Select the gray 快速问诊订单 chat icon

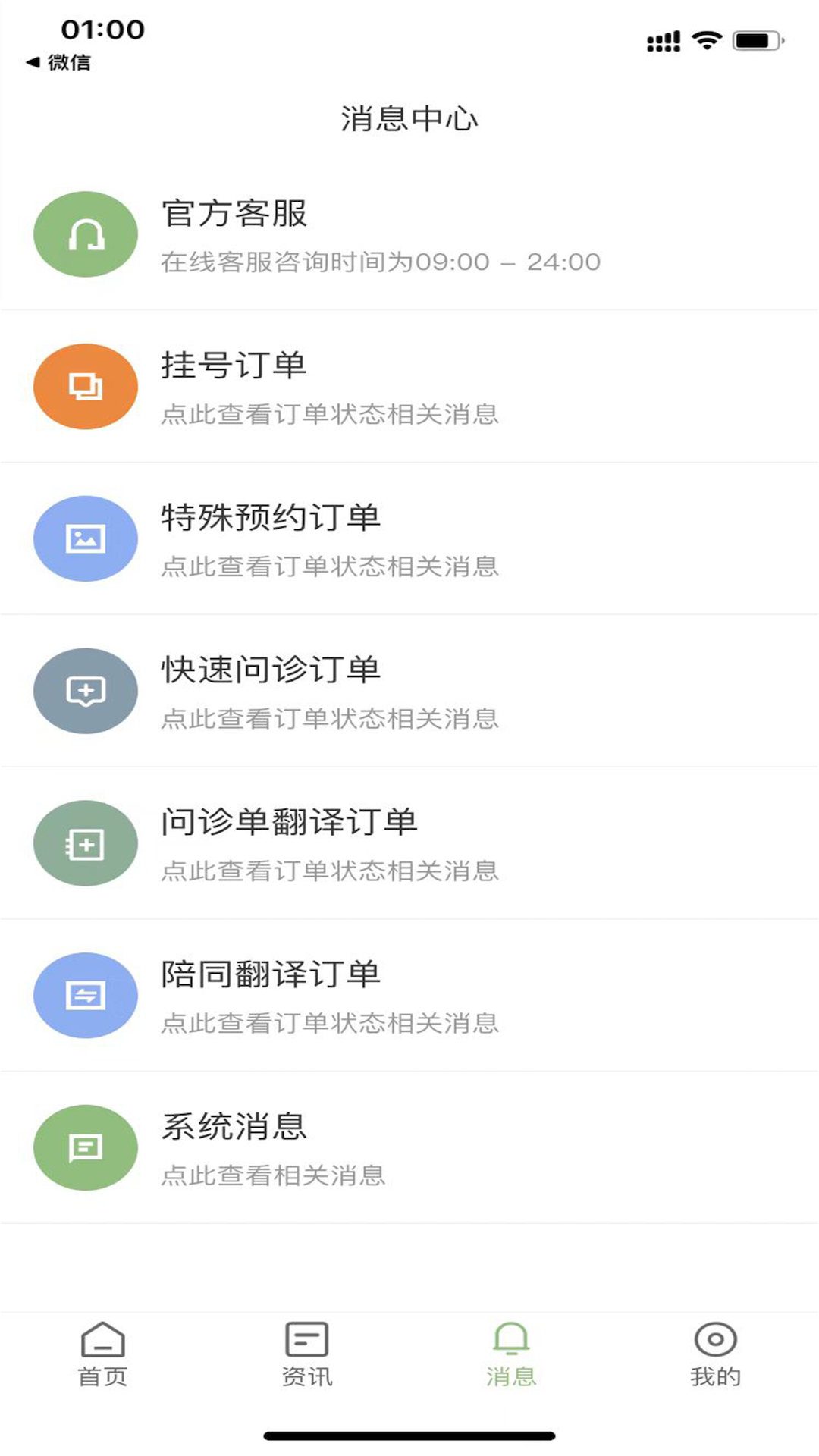[86, 691]
